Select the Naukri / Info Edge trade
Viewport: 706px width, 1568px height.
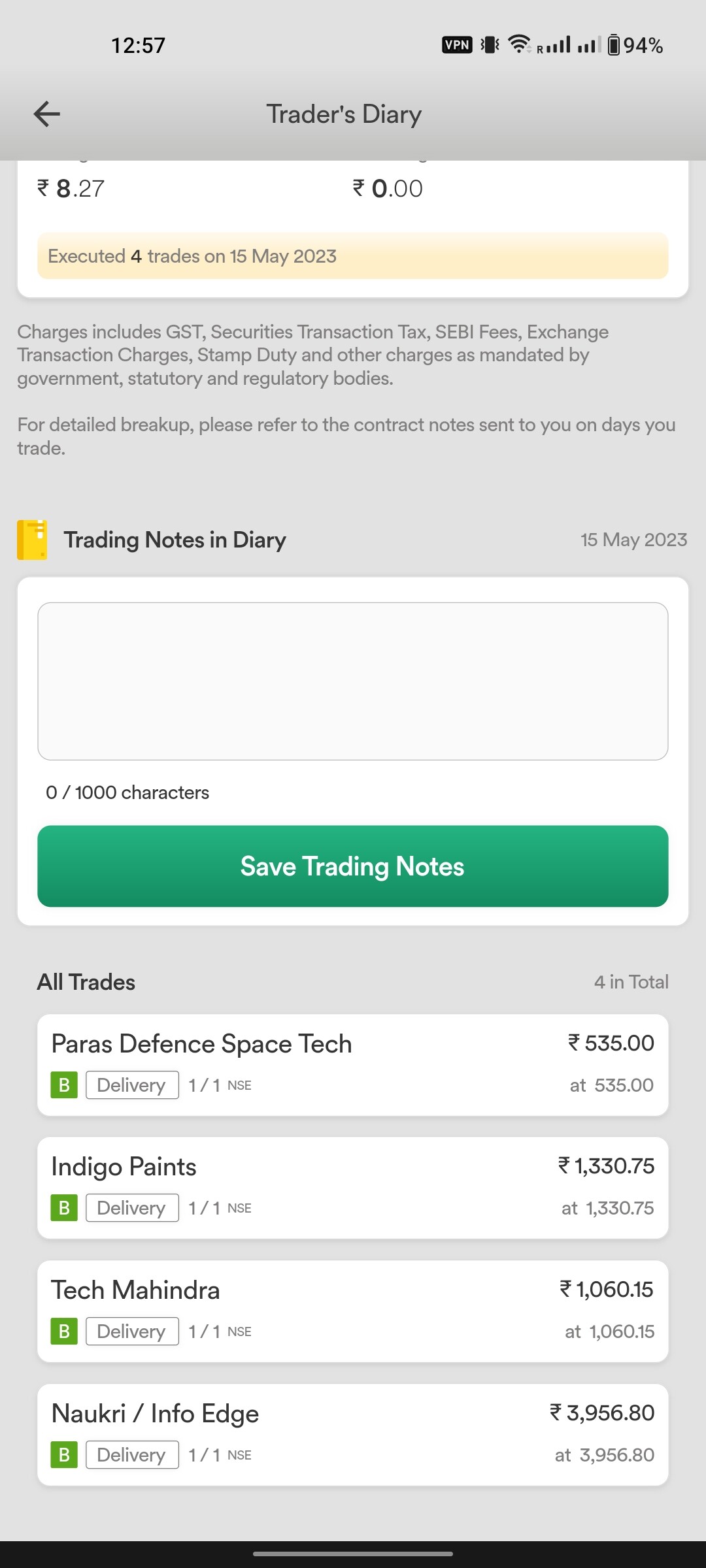tap(353, 1435)
